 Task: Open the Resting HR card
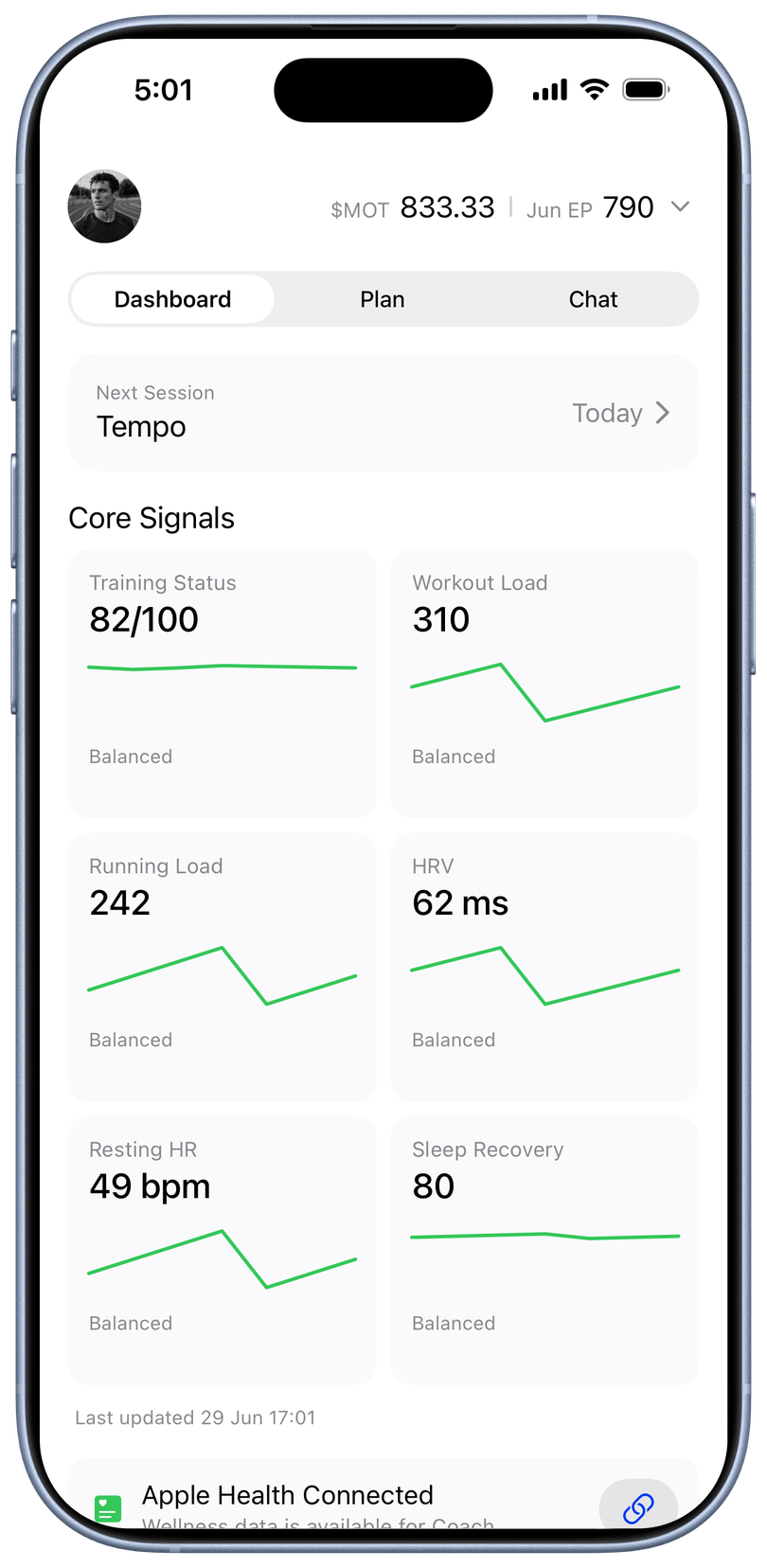222,1250
